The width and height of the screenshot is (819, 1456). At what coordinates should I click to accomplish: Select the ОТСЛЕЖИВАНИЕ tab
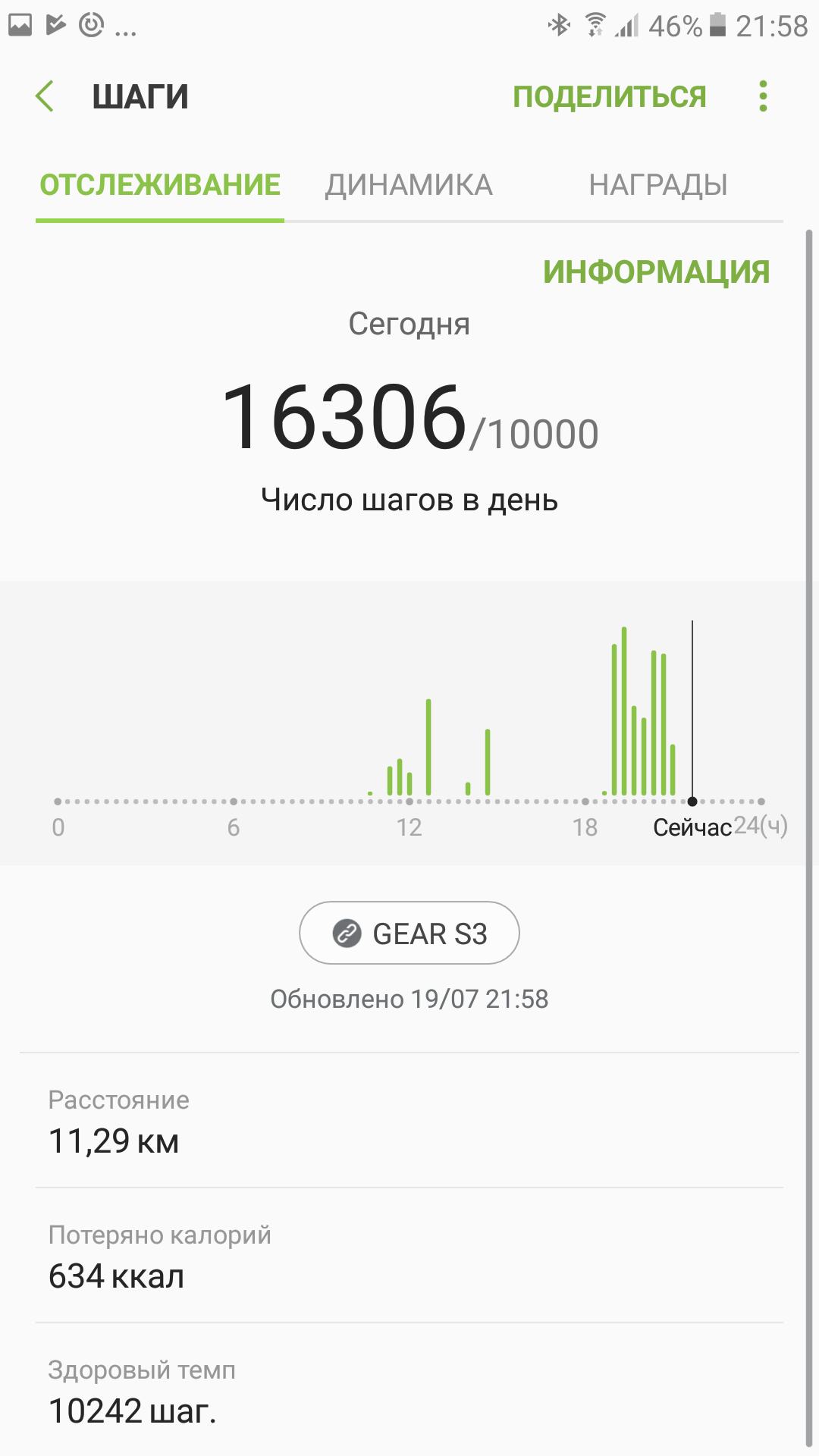click(x=160, y=185)
